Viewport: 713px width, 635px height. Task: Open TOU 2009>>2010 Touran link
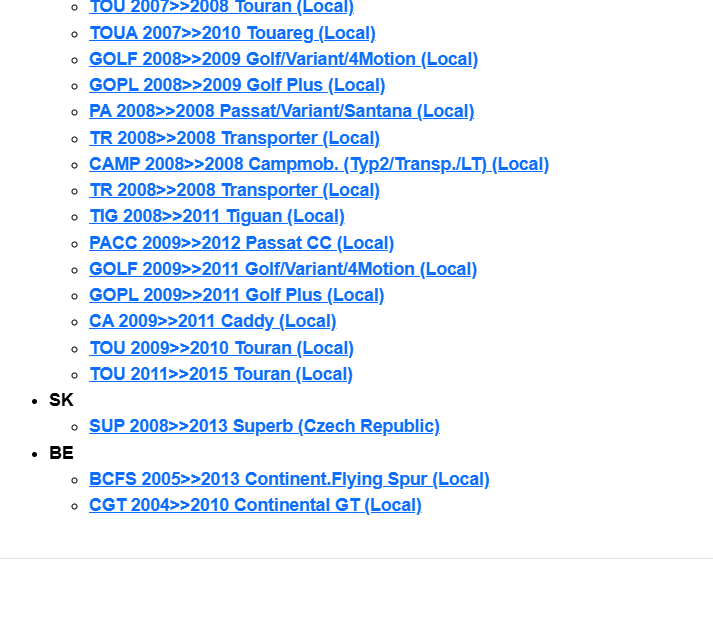point(221,348)
